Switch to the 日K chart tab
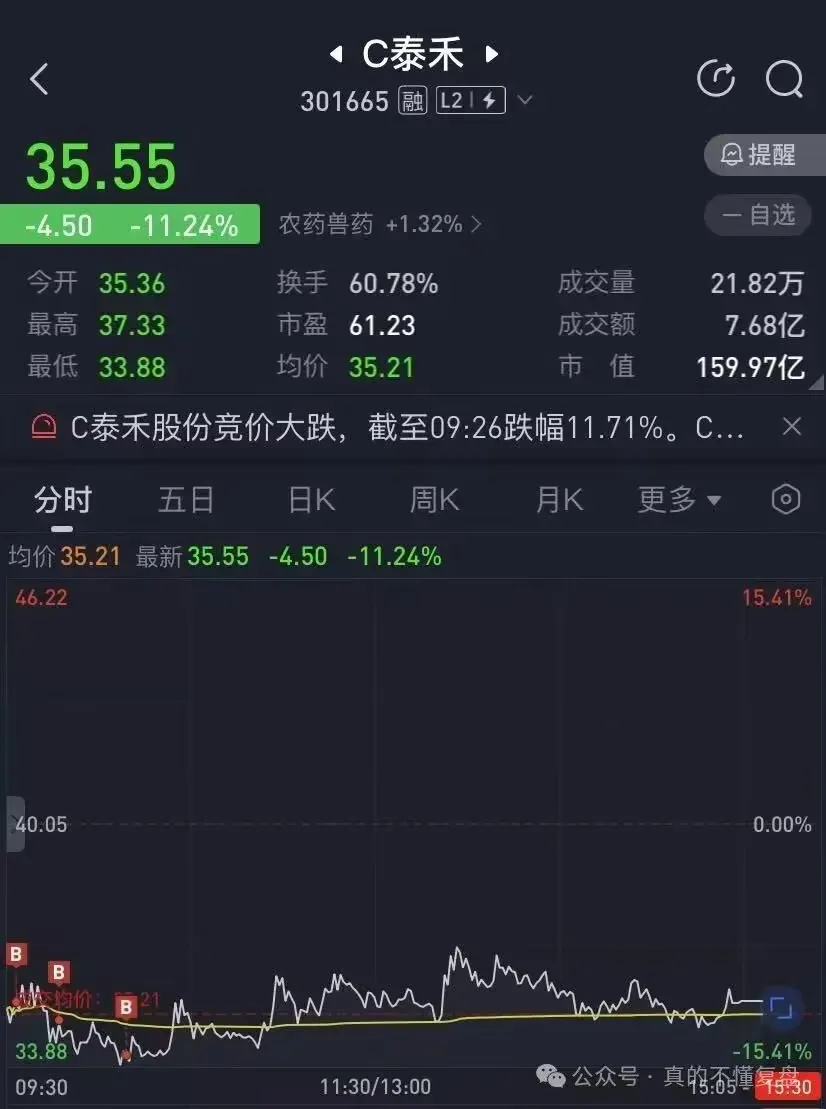 click(311, 499)
